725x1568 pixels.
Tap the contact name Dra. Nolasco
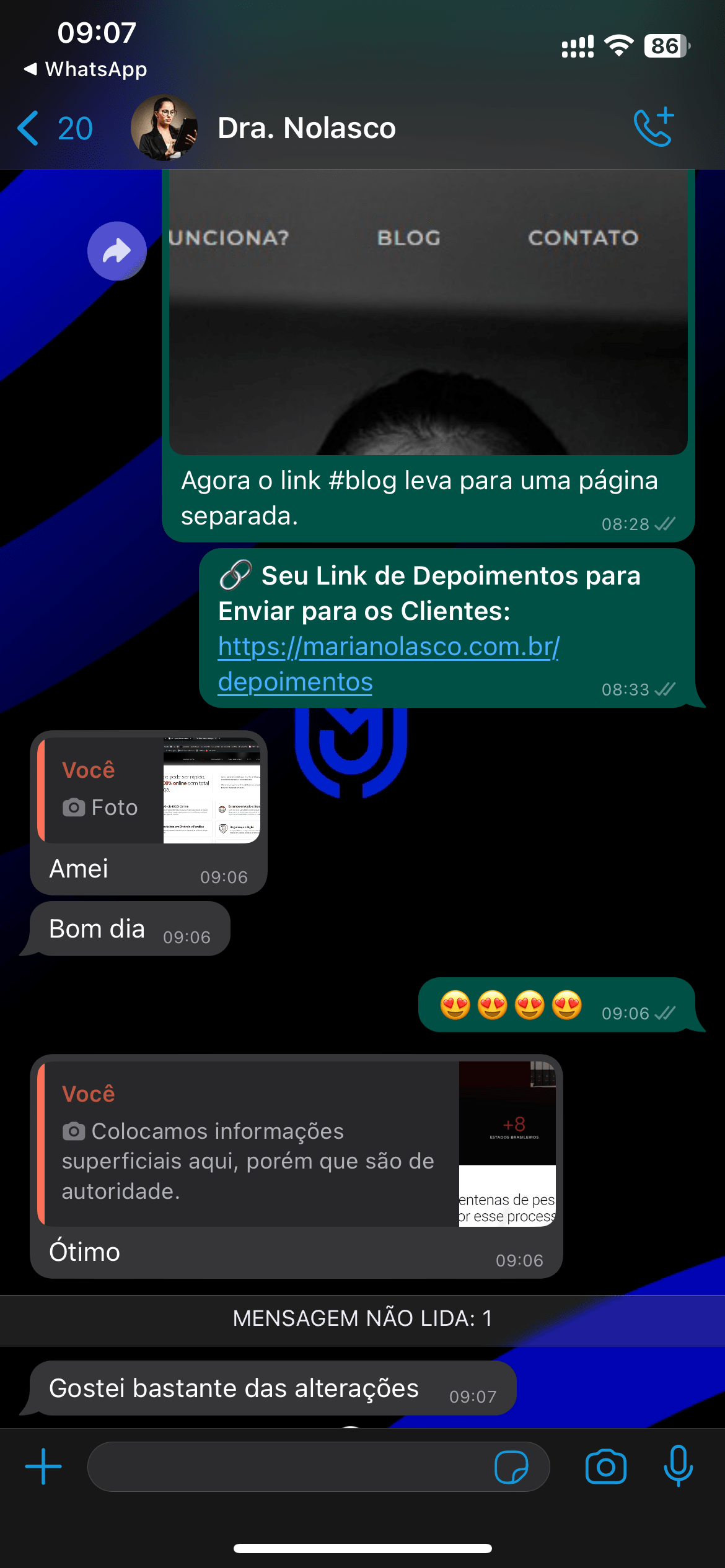(x=306, y=127)
